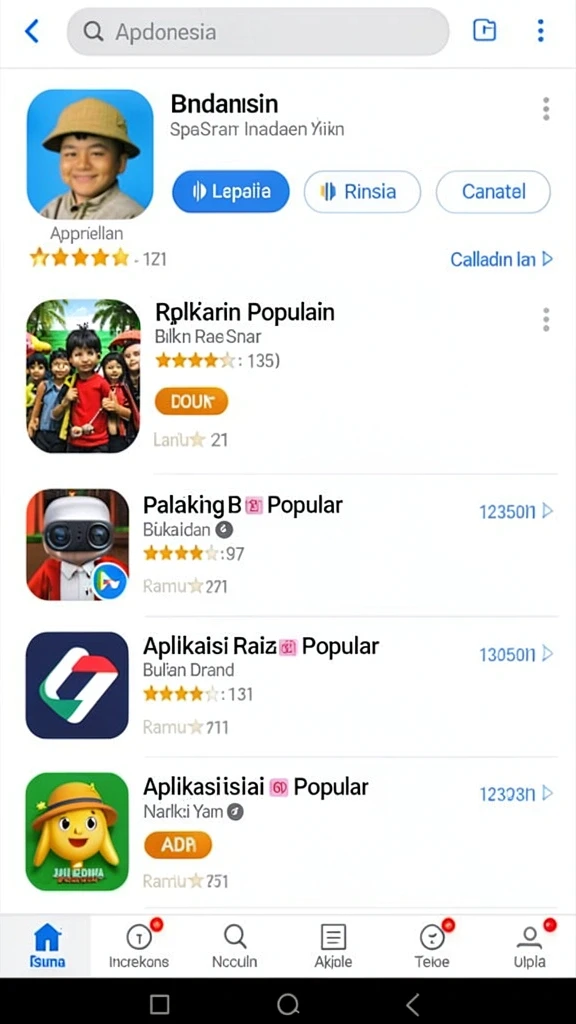Go back using the top-left arrow

tap(31, 31)
